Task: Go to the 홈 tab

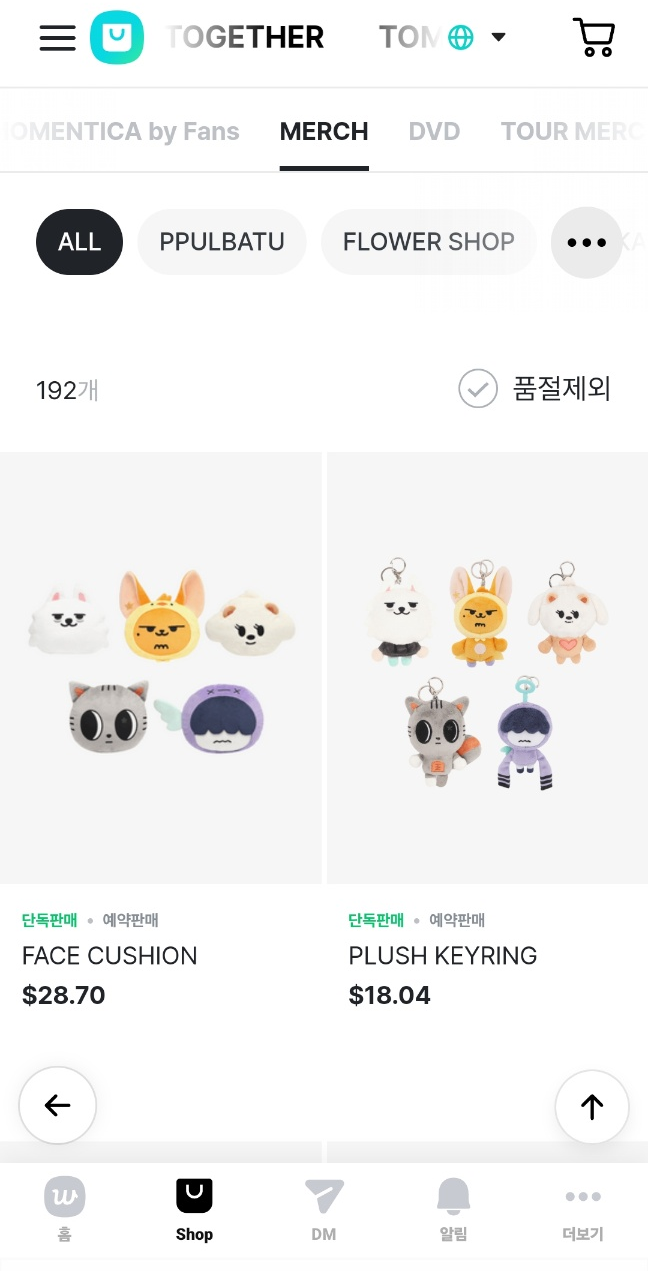Action: (64, 1209)
